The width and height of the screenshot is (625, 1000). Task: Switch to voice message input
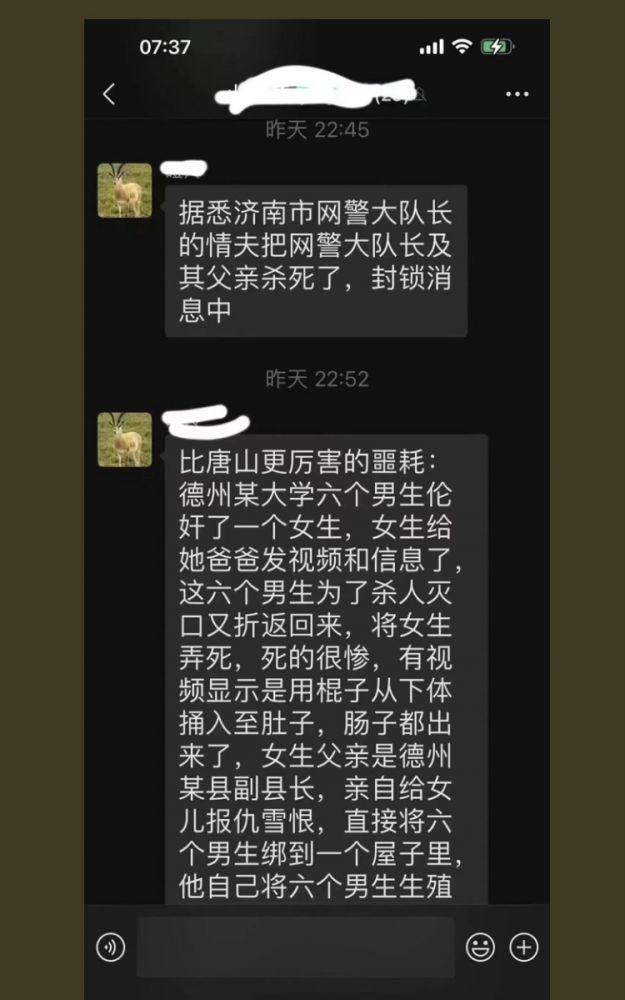(111, 947)
